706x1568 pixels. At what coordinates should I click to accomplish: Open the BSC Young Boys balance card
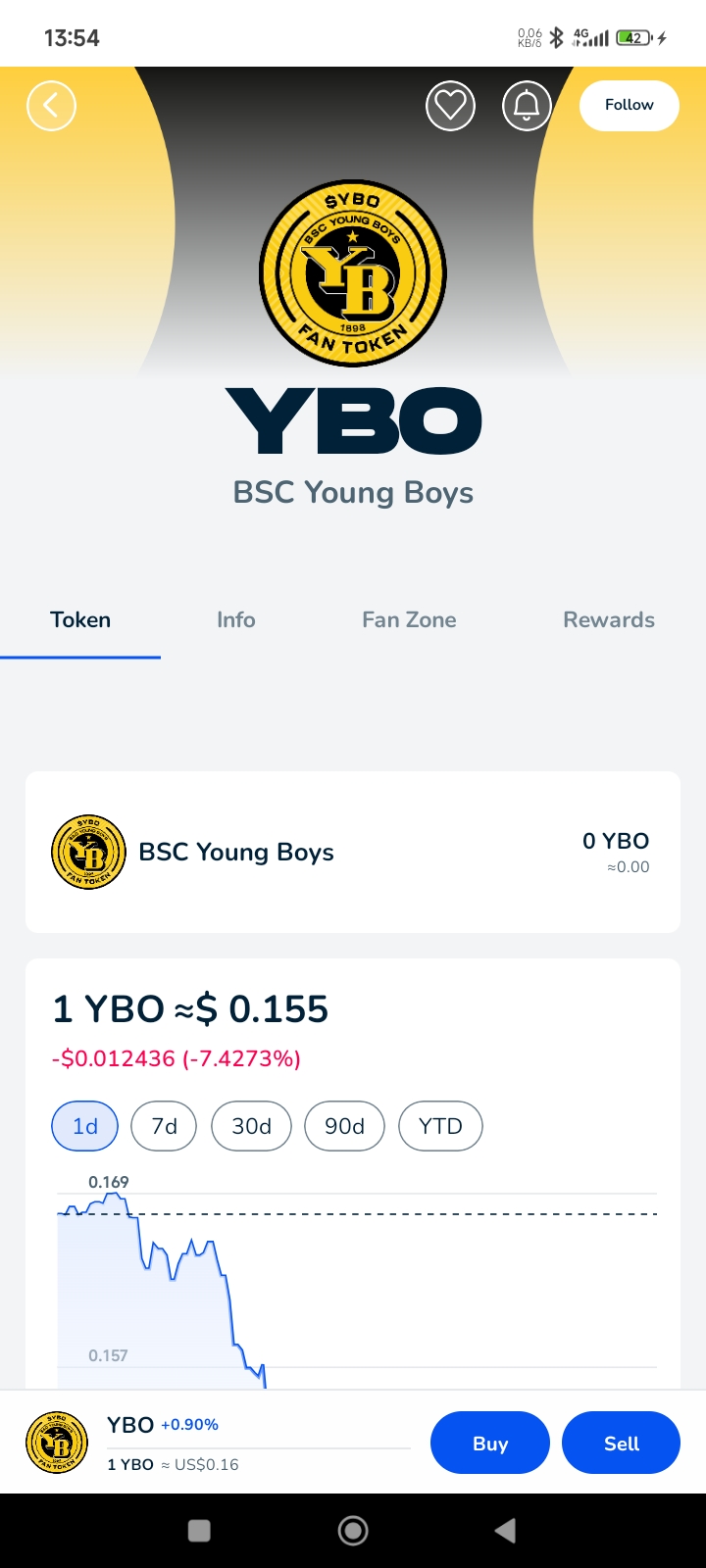[x=353, y=852]
